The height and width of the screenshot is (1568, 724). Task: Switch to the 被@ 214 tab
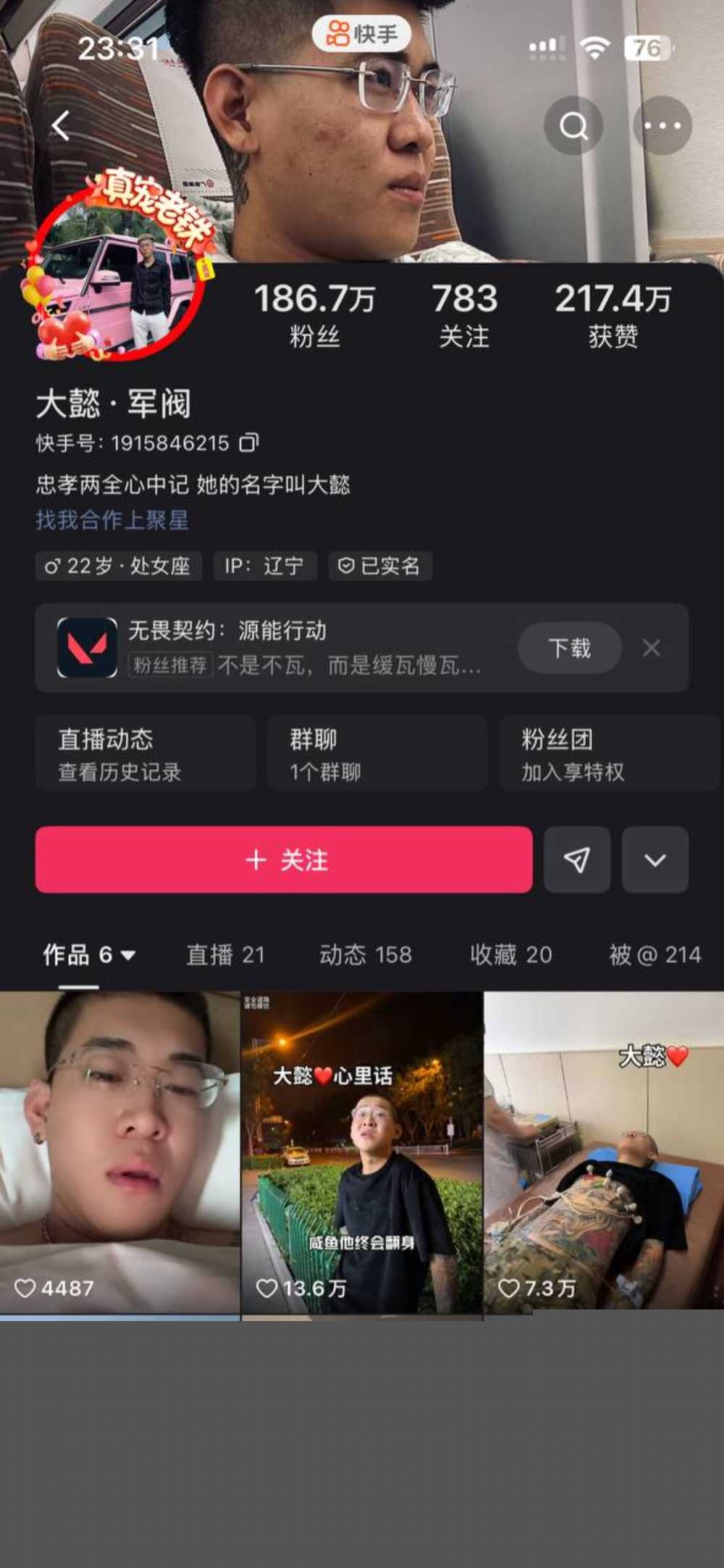(654, 955)
